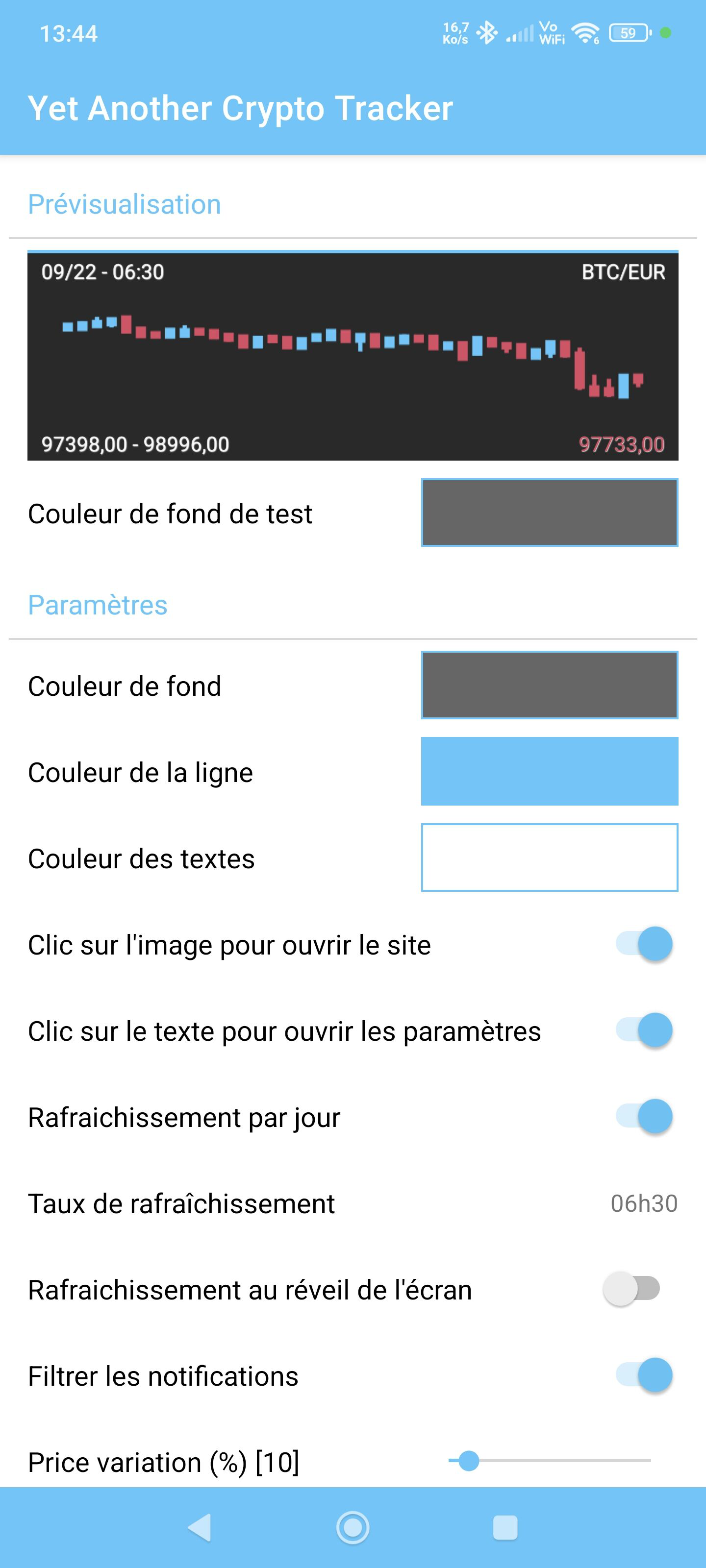
Task: Open Taux de rafraîchissement setting
Action: (353, 1203)
